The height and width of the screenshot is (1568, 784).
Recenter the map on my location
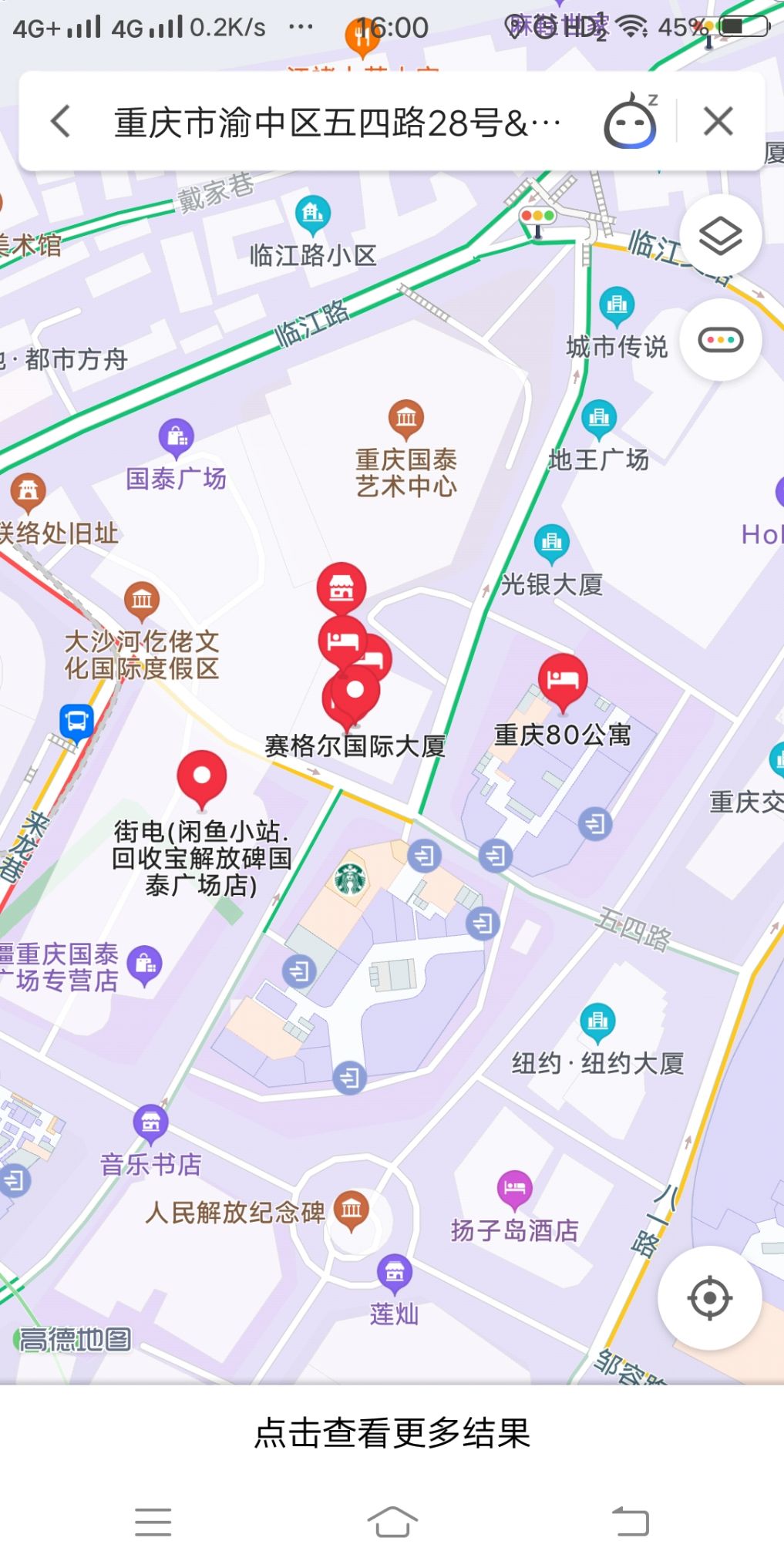click(x=710, y=1297)
